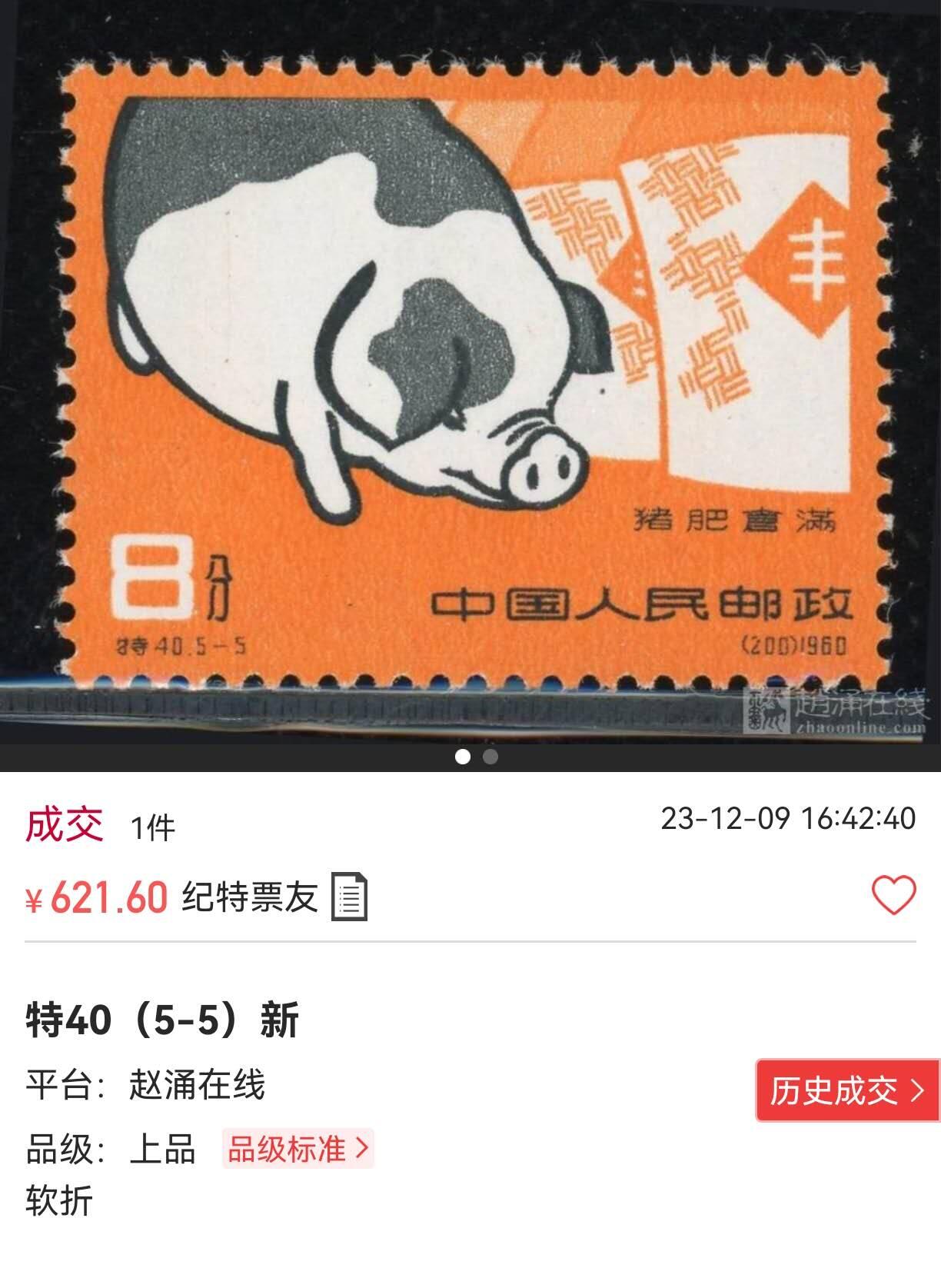Open the stamp image full view
This screenshot has width=941, height=1288.
click(x=470, y=369)
